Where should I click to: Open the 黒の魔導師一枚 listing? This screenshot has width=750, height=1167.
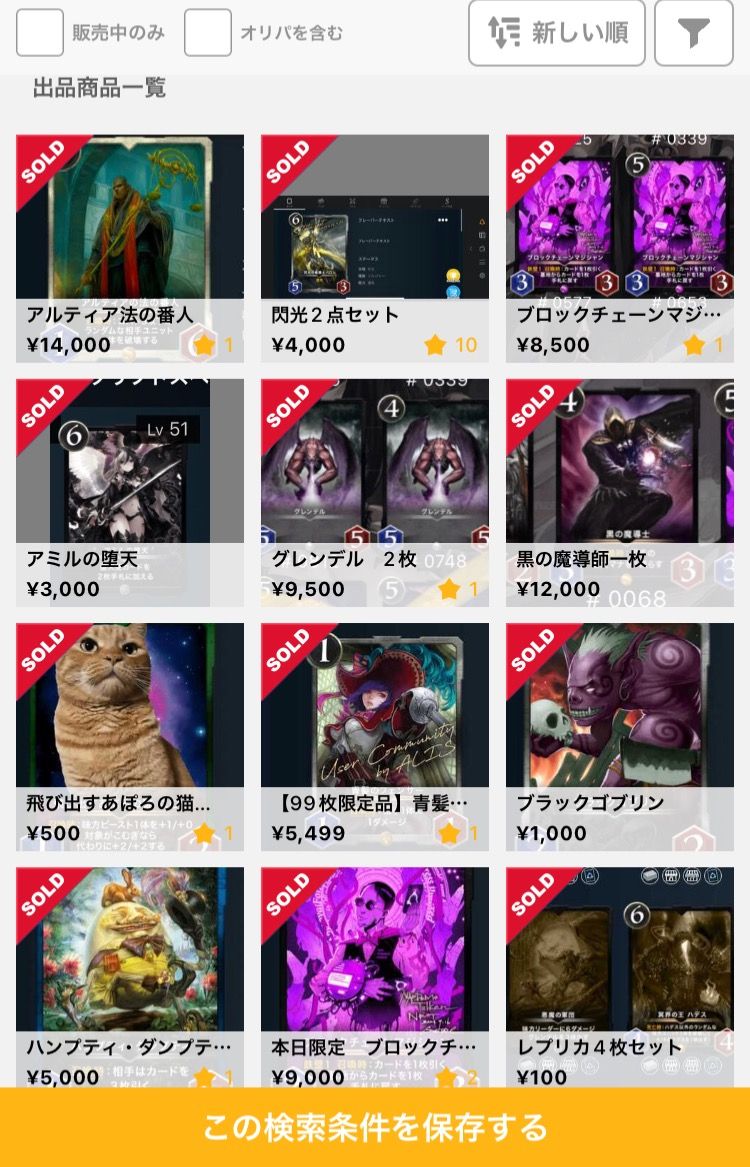(x=620, y=492)
